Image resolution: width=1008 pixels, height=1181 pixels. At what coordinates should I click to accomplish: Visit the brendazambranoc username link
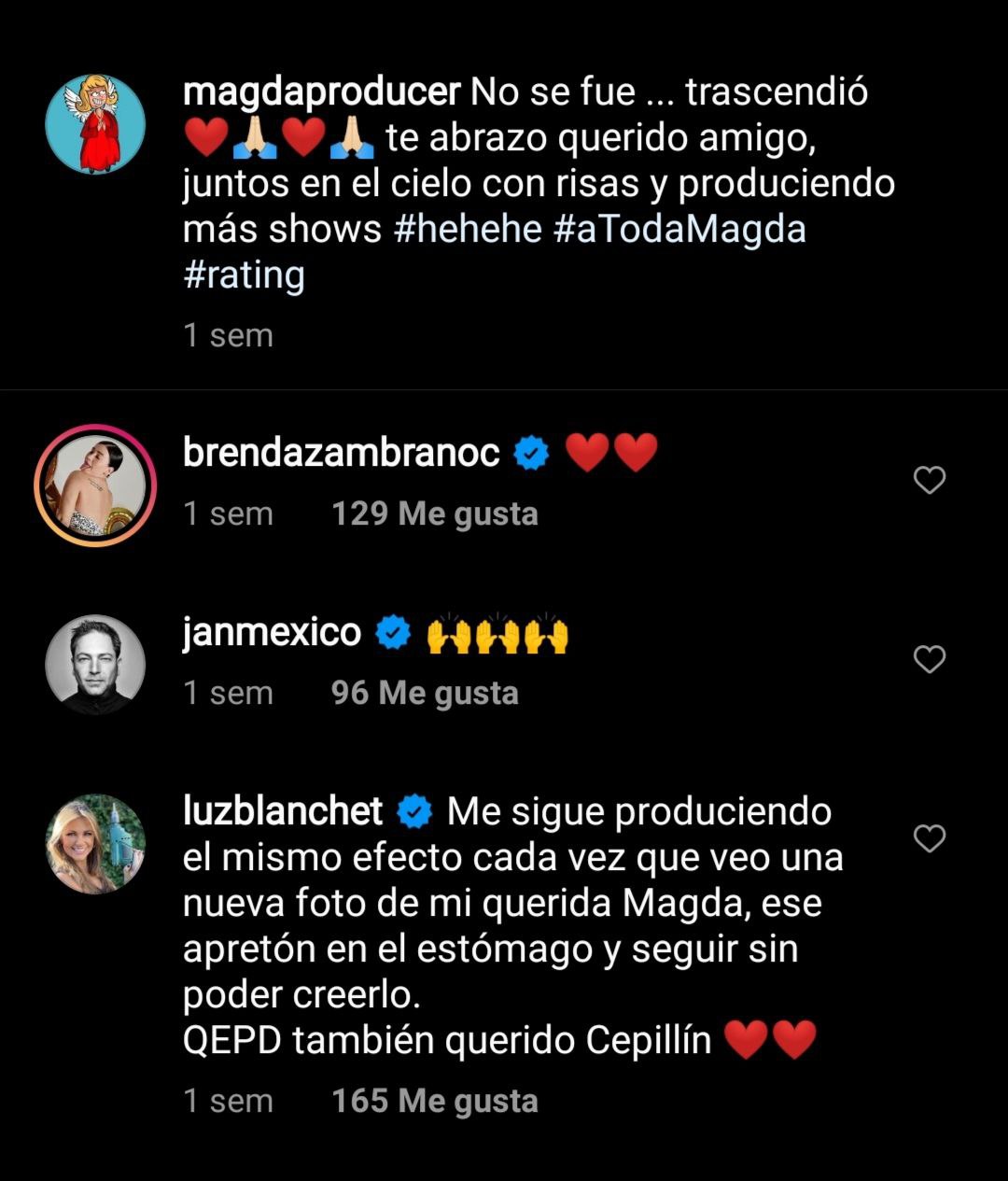click(342, 453)
